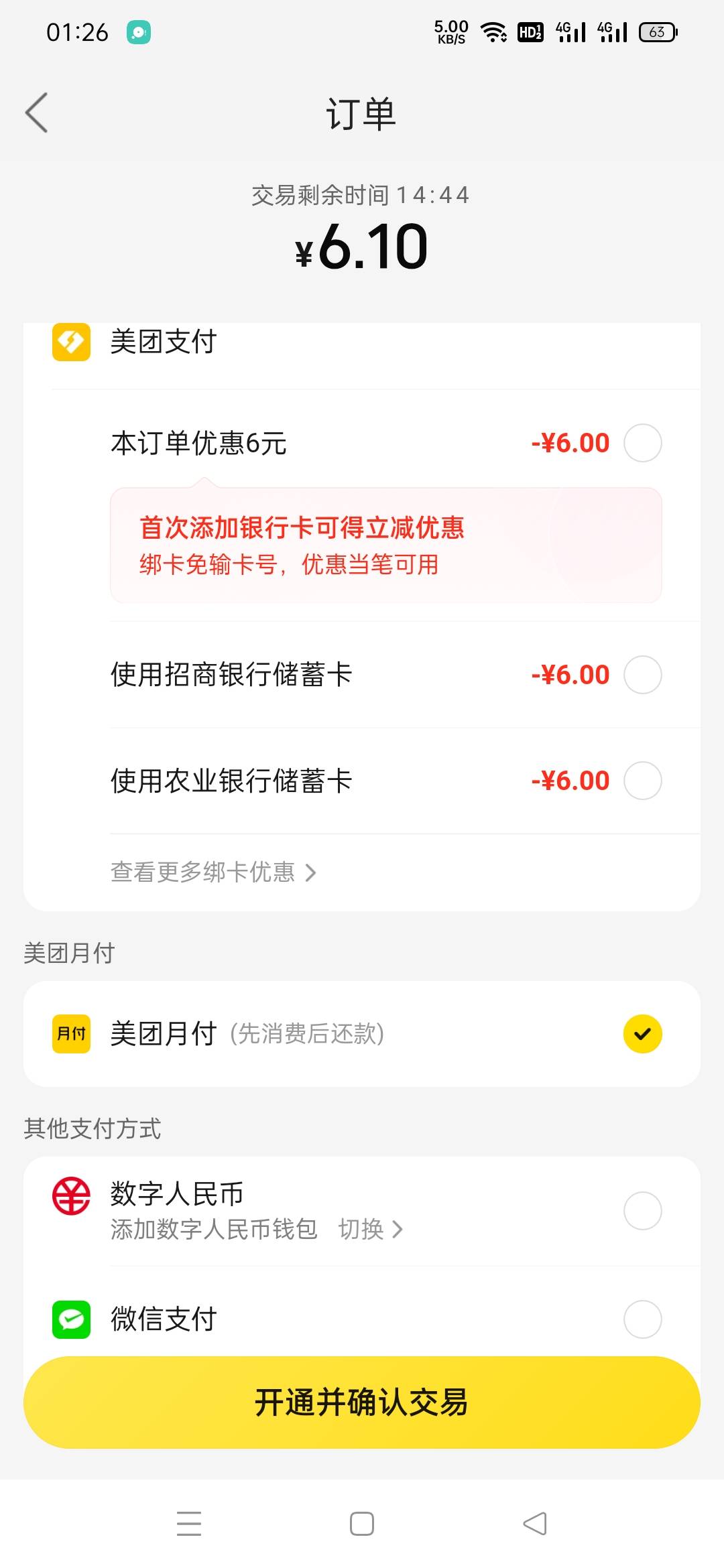Go to the system home screen

(362, 1524)
